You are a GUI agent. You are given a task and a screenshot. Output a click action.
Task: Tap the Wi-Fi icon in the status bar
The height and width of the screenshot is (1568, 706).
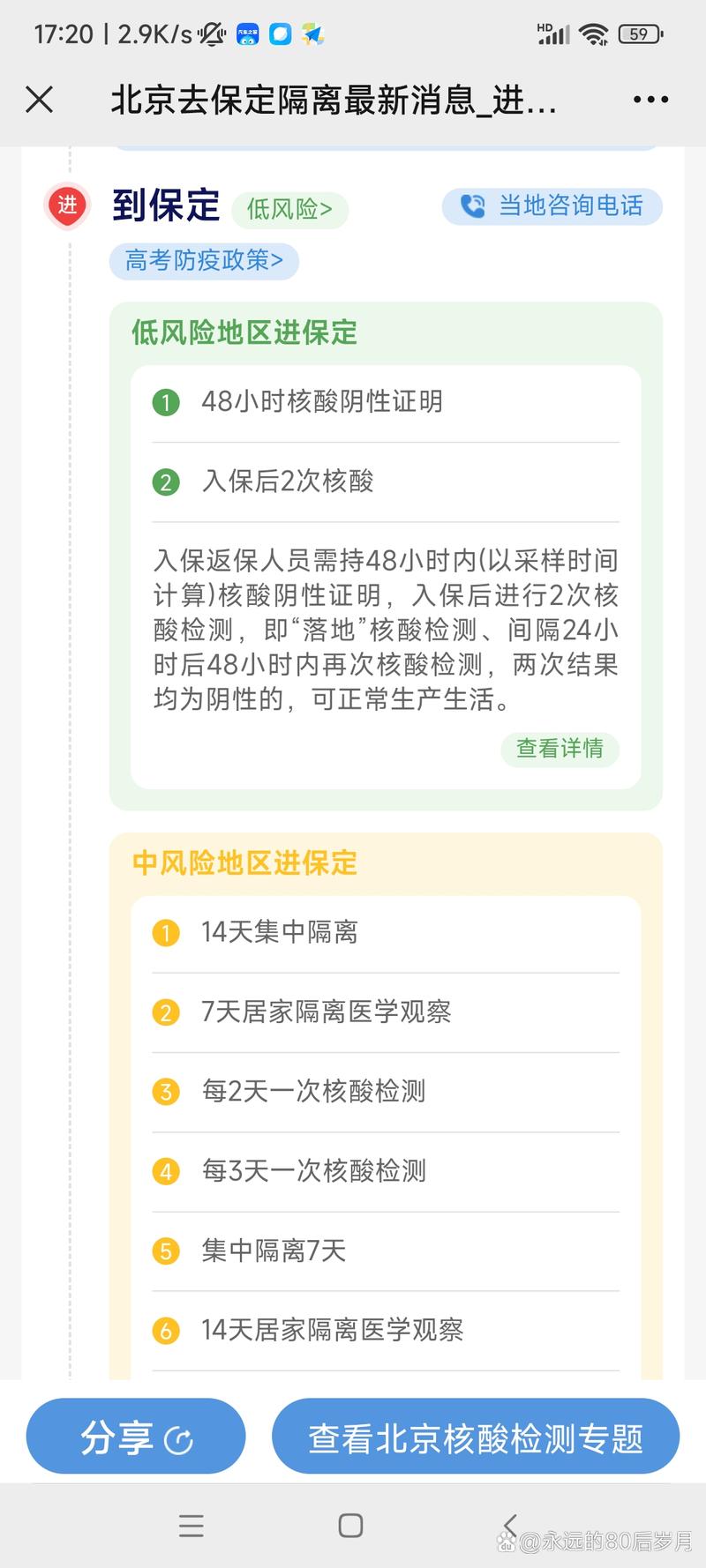coord(595,34)
